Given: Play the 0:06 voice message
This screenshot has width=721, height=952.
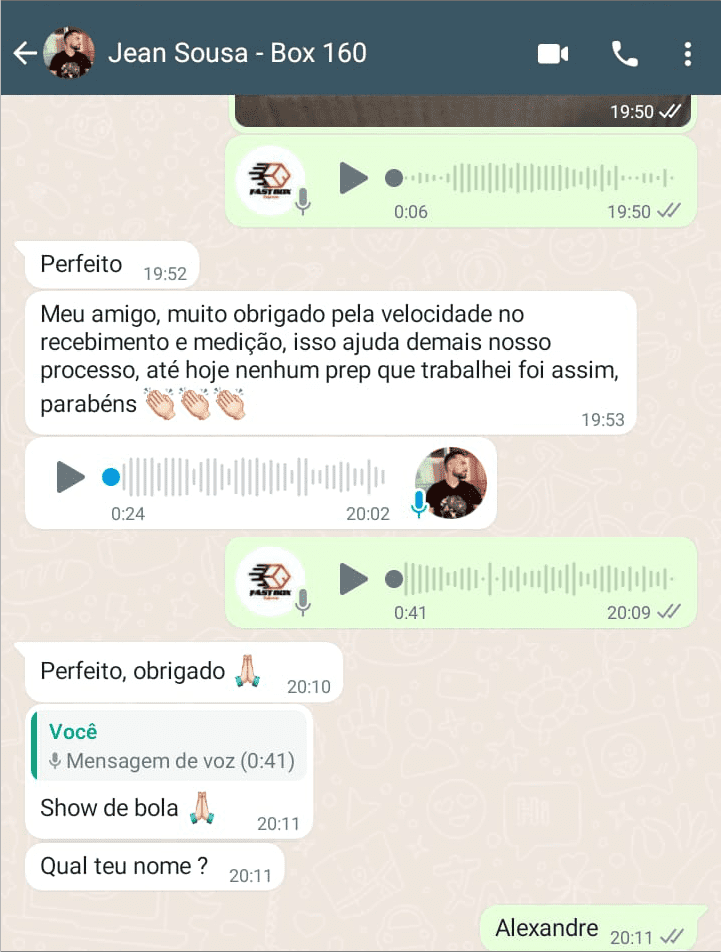Looking at the screenshot, I should click(353, 178).
